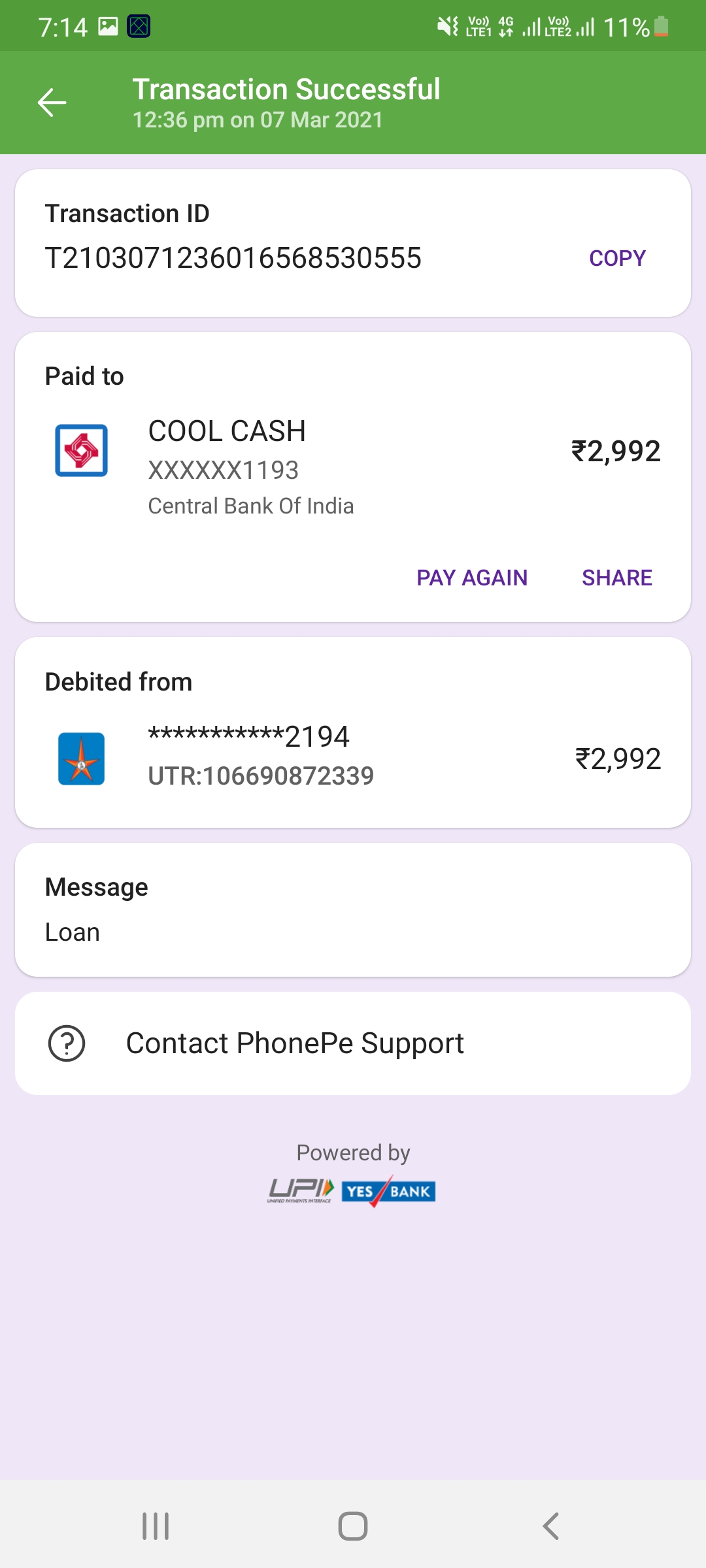706x1568 pixels.
Task: Copy the transaction ID
Action: [x=617, y=258]
